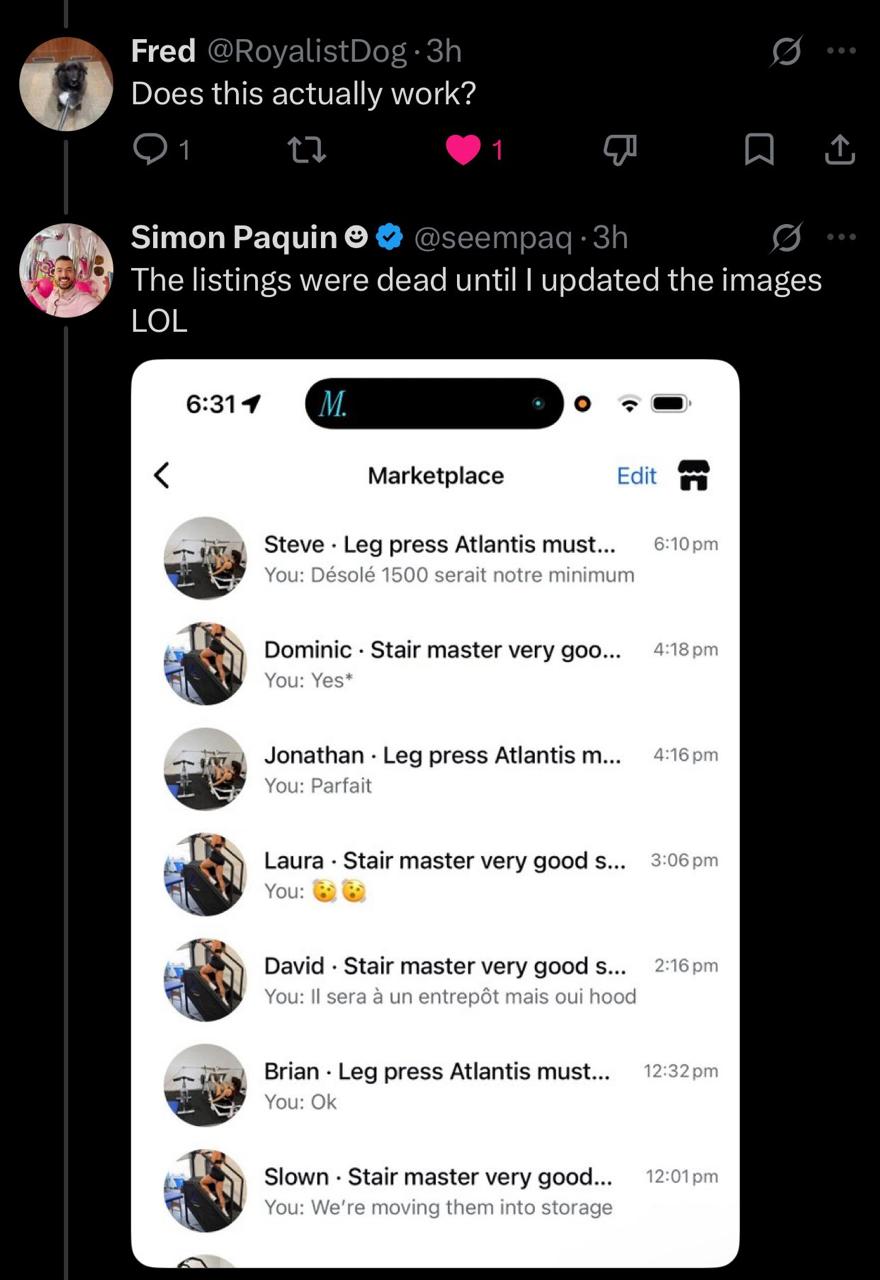
Task: Bookmark Fred's tweet
Action: (760, 150)
